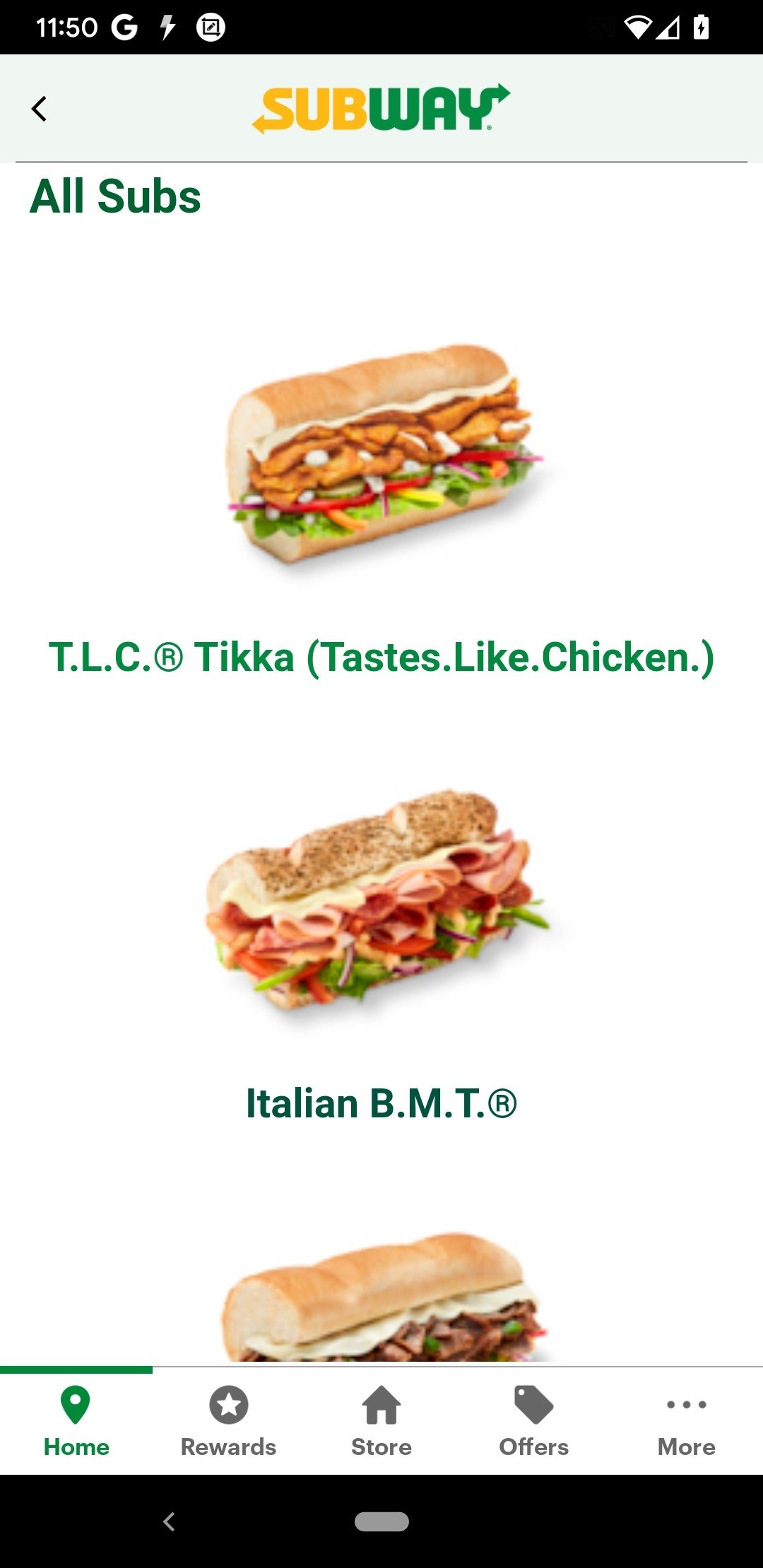
Task: View the Offers tab
Action: coord(534,1421)
